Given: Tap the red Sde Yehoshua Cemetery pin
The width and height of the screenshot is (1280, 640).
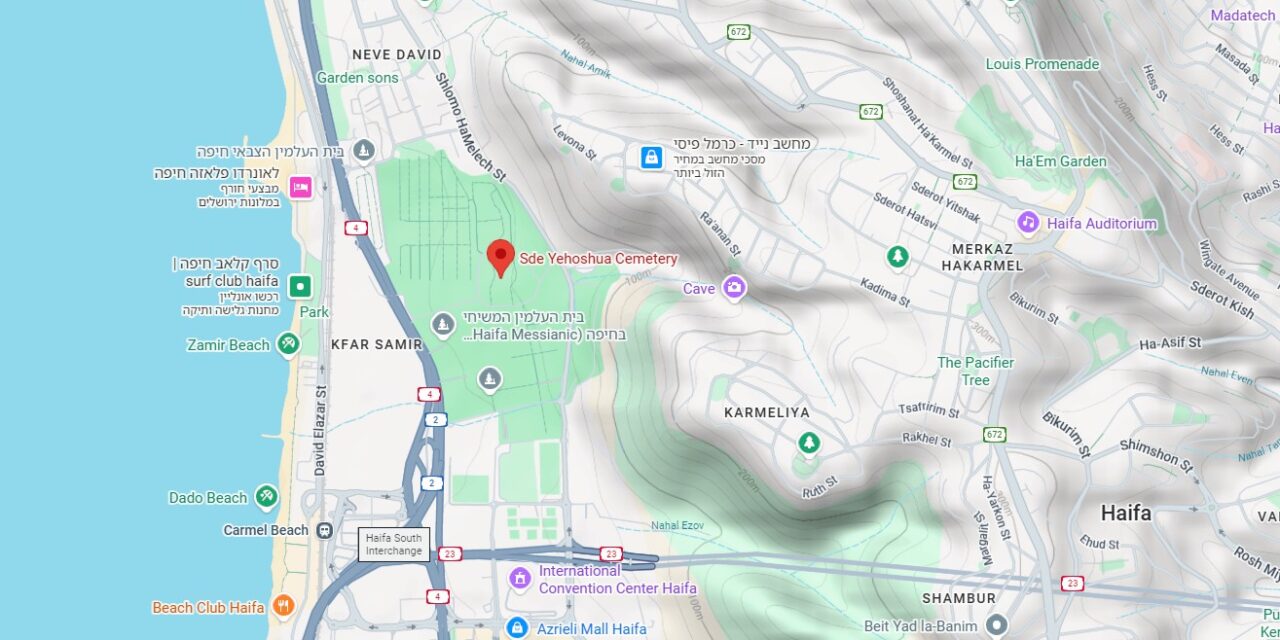Looking at the screenshot, I should [501, 257].
